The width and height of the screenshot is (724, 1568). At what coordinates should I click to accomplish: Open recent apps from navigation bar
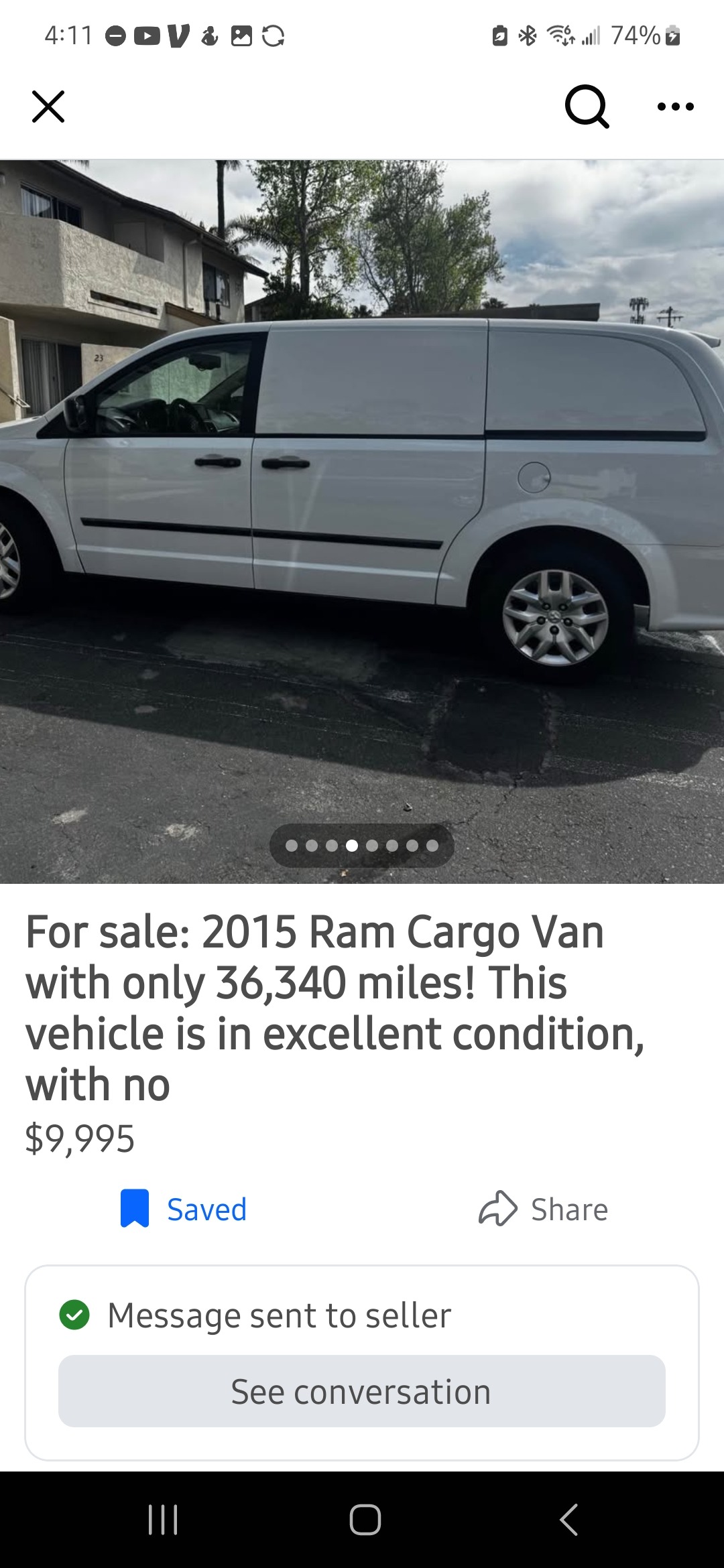coord(163,1519)
